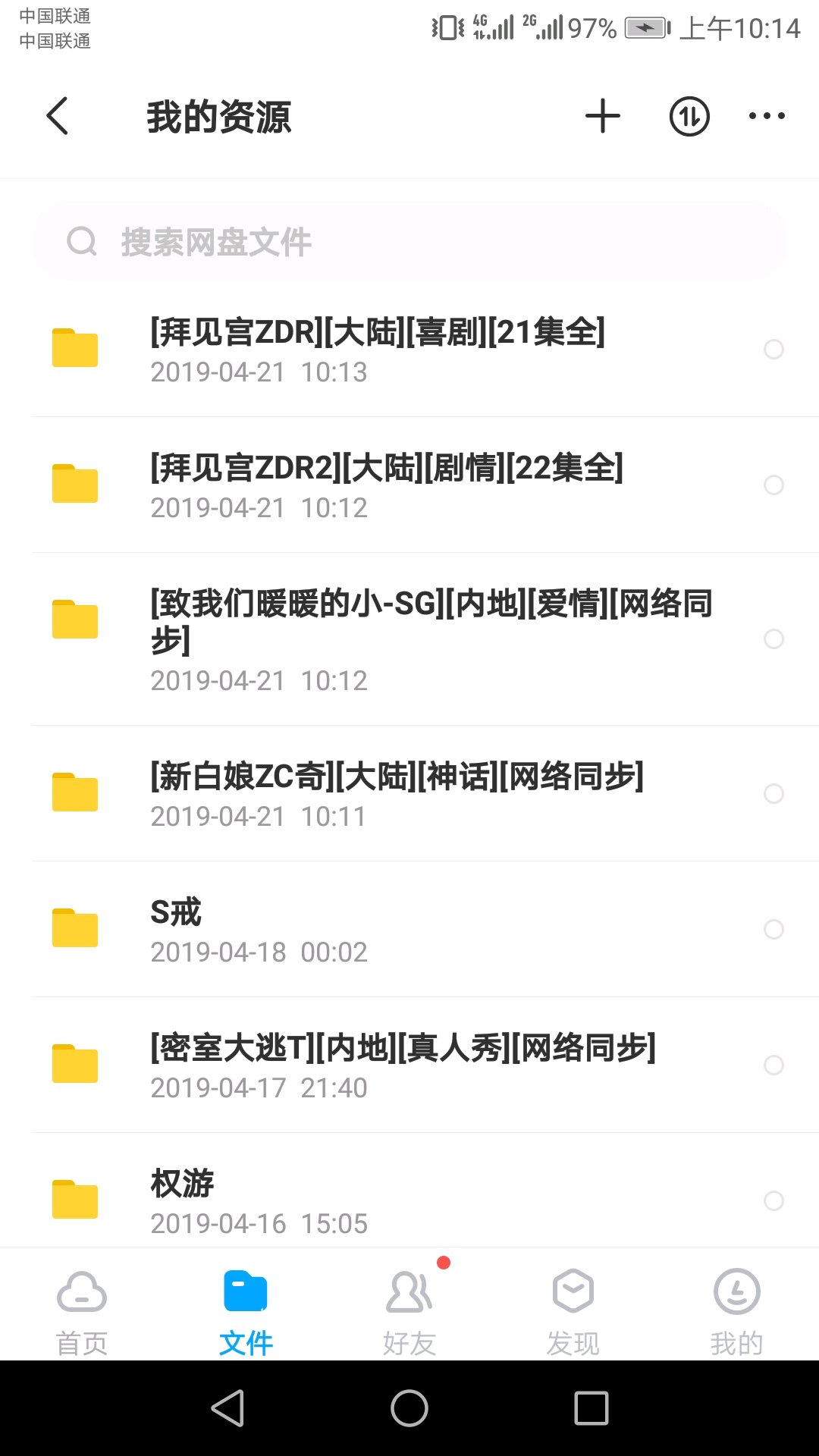Tap the 搜索网盘文件 search box
Screen dimensions: 819x1456
(409, 242)
